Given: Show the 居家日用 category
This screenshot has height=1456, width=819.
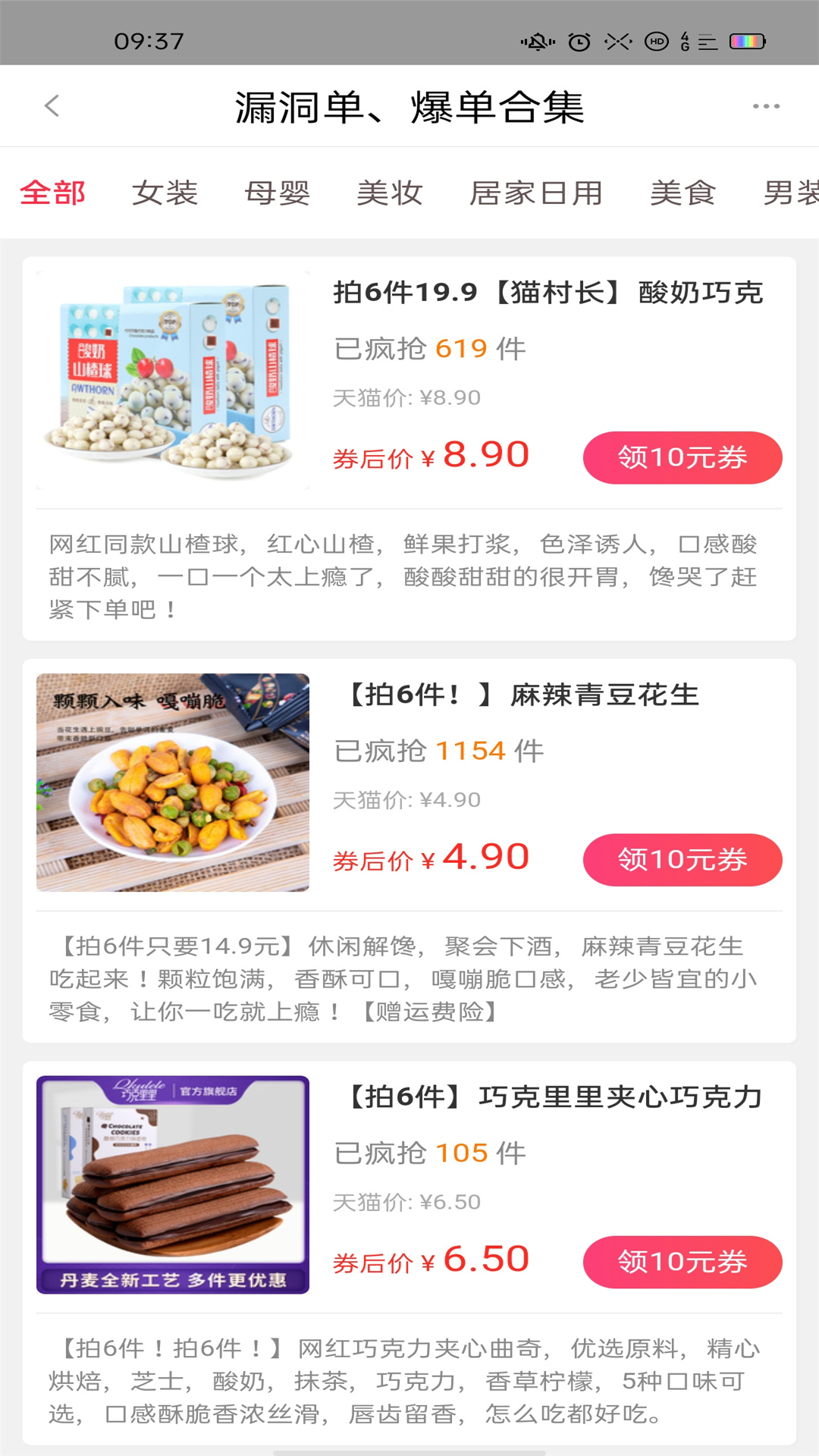Looking at the screenshot, I should coord(536,193).
